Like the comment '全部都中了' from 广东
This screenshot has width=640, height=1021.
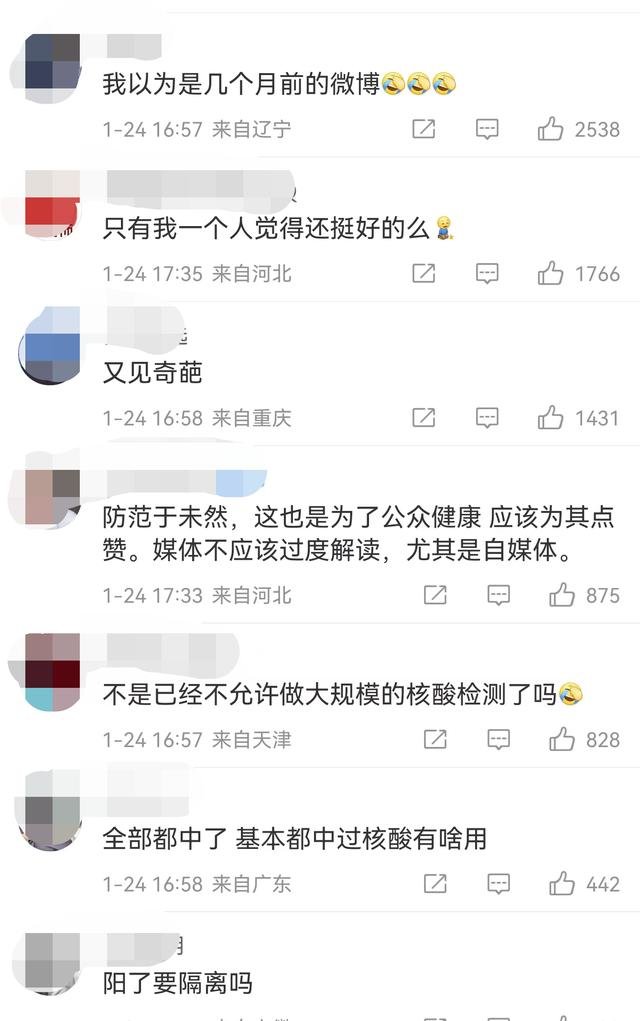pos(562,884)
